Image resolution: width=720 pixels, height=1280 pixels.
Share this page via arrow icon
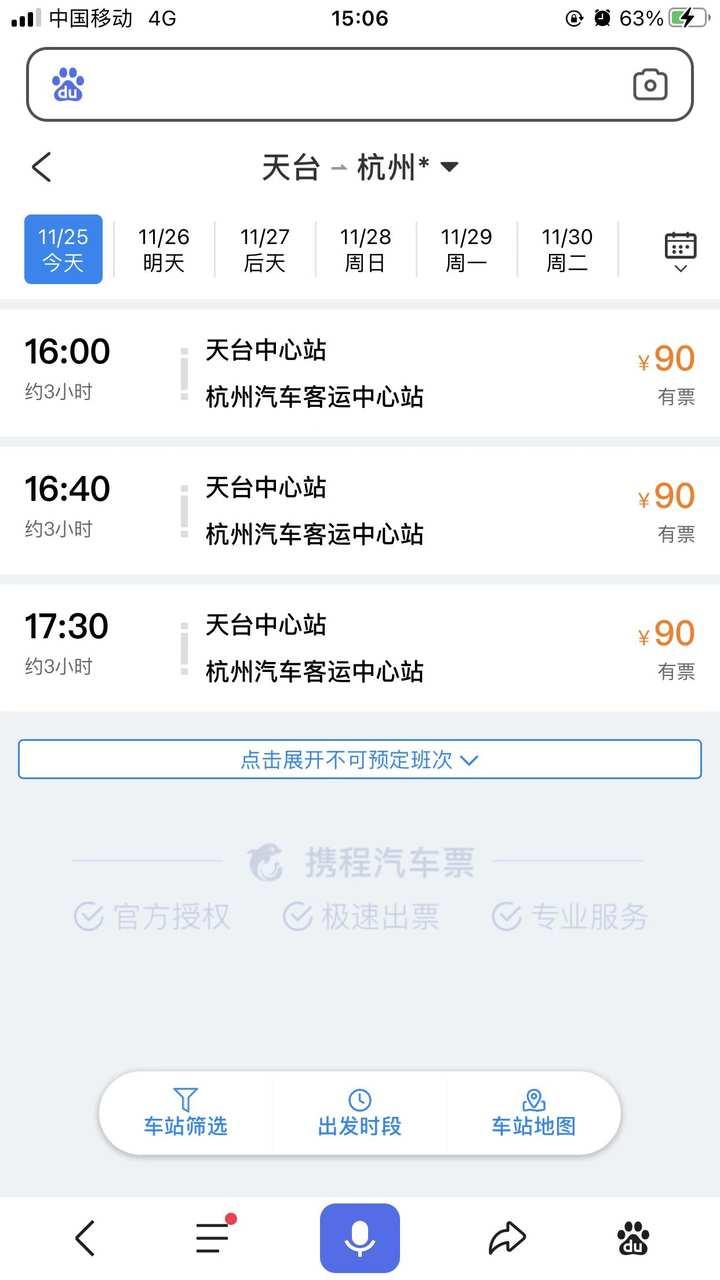[x=507, y=1239]
